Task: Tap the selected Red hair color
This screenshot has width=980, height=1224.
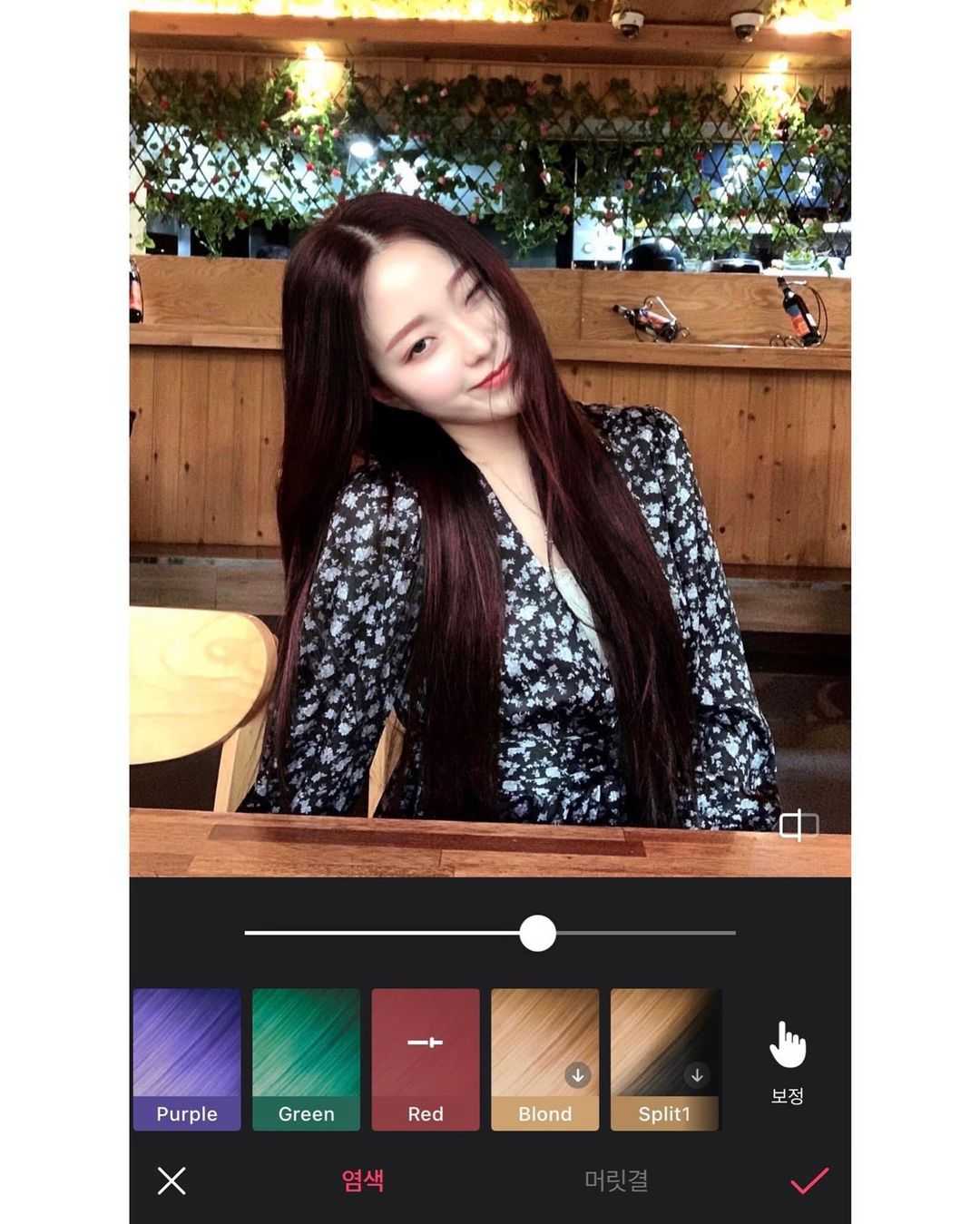Action: 425,1059
